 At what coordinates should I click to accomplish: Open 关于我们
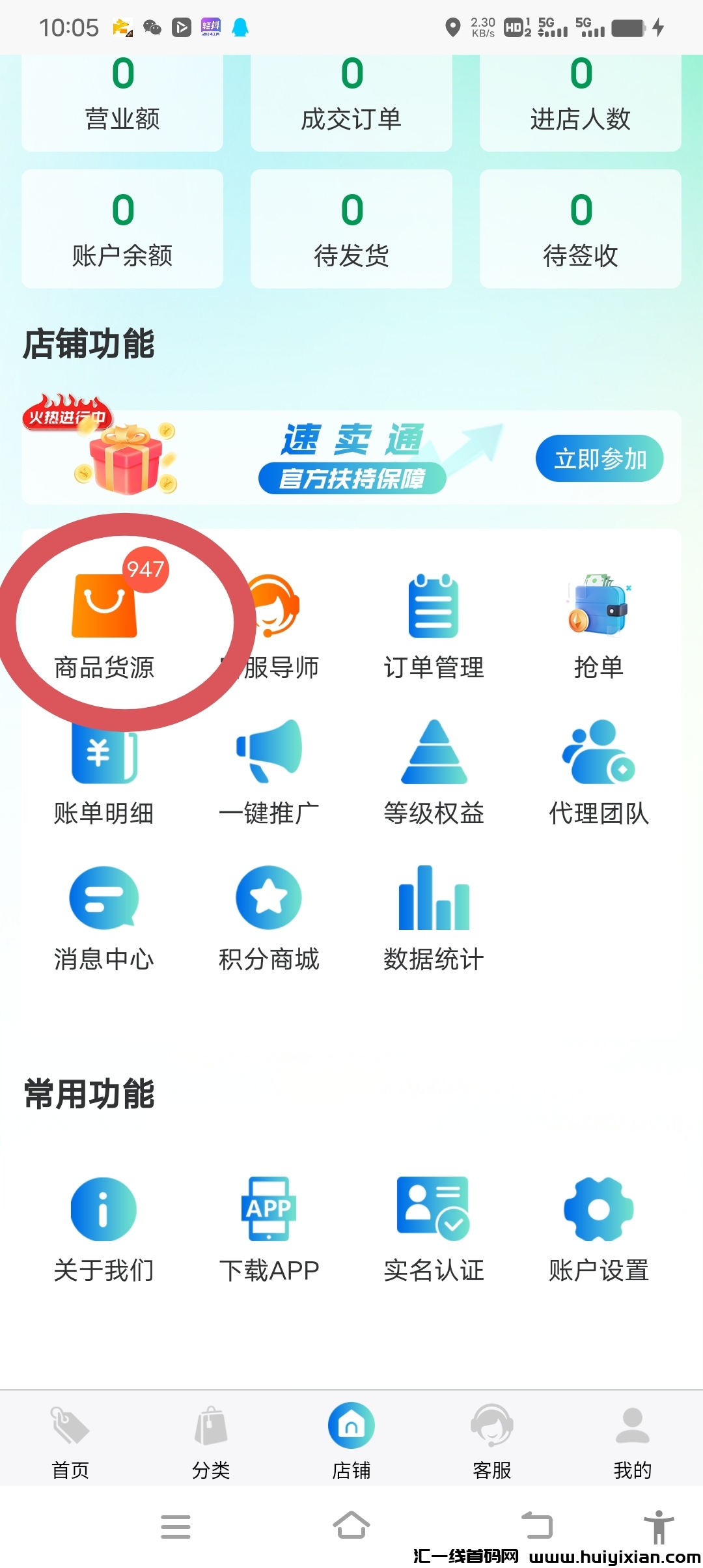click(104, 1227)
